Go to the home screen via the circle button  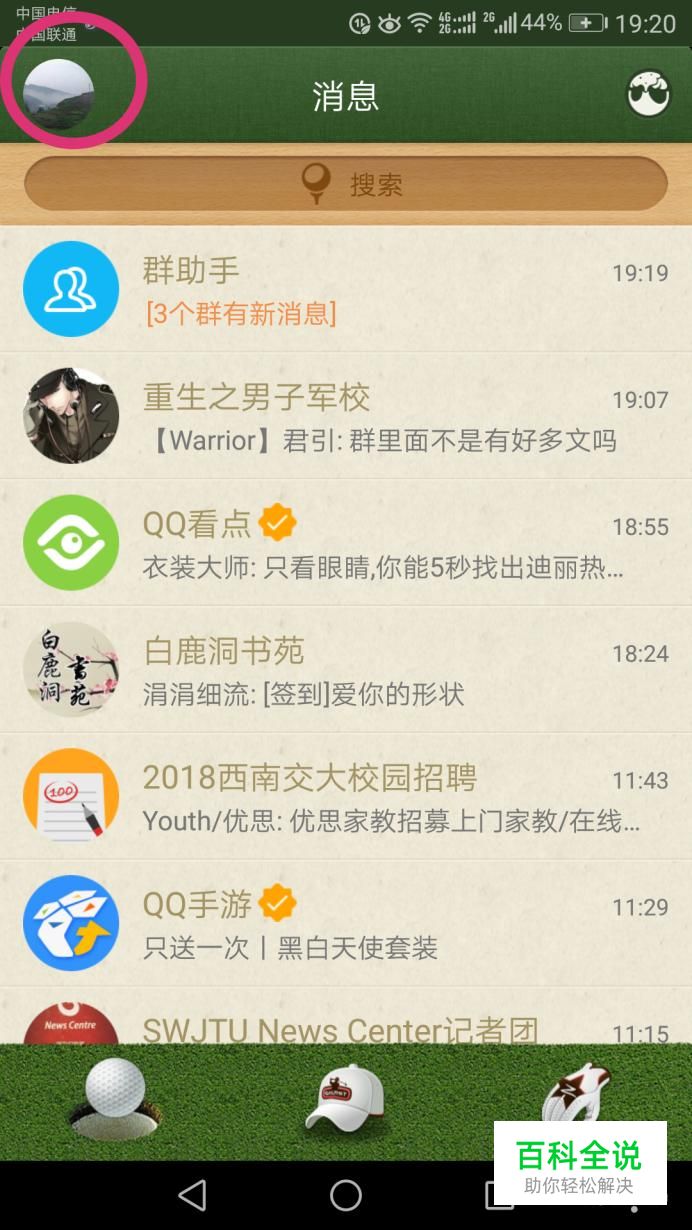[346, 1195]
